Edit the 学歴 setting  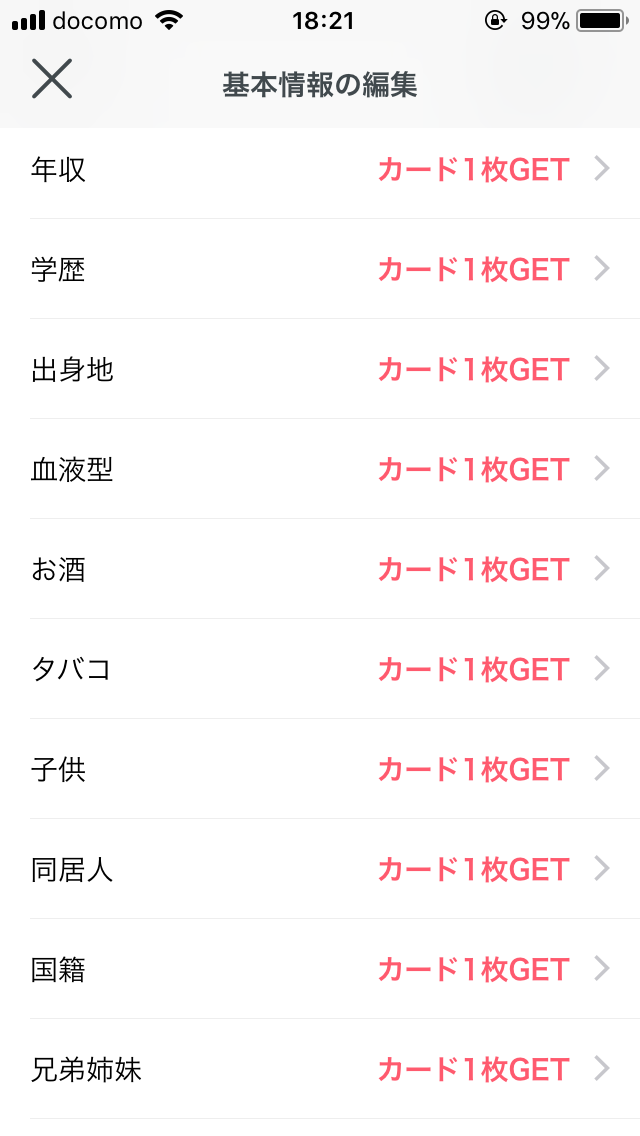tap(320, 269)
